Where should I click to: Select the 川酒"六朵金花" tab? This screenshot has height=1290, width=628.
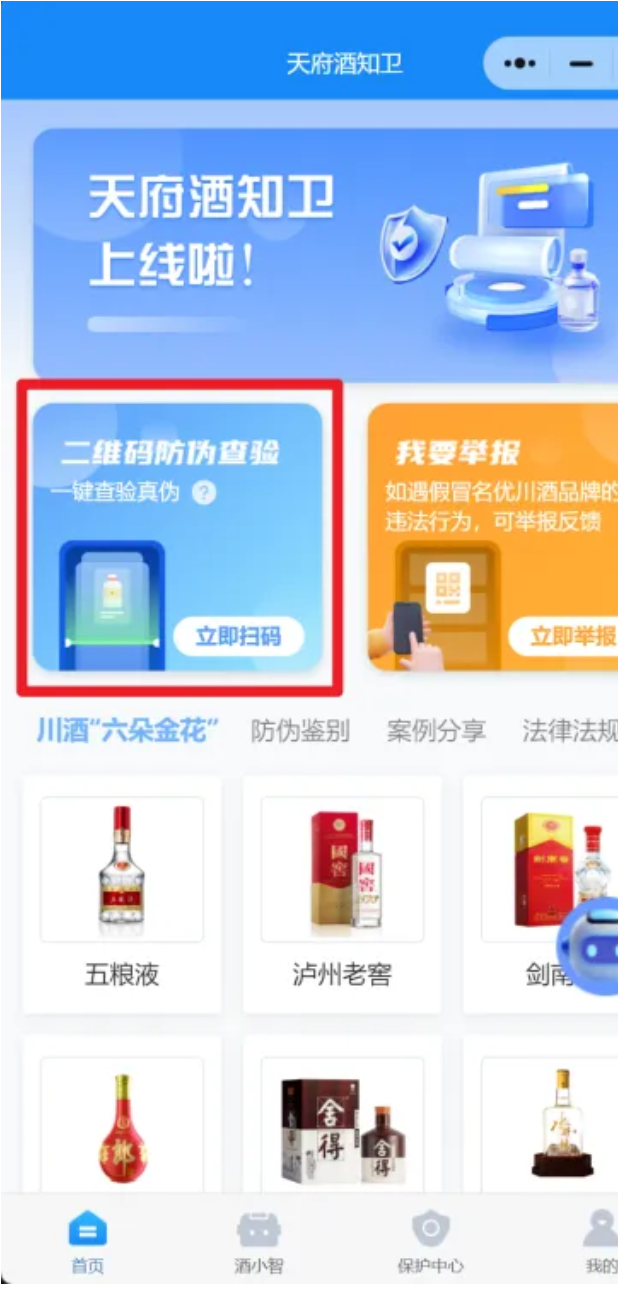pyautogui.click(x=127, y=731)
